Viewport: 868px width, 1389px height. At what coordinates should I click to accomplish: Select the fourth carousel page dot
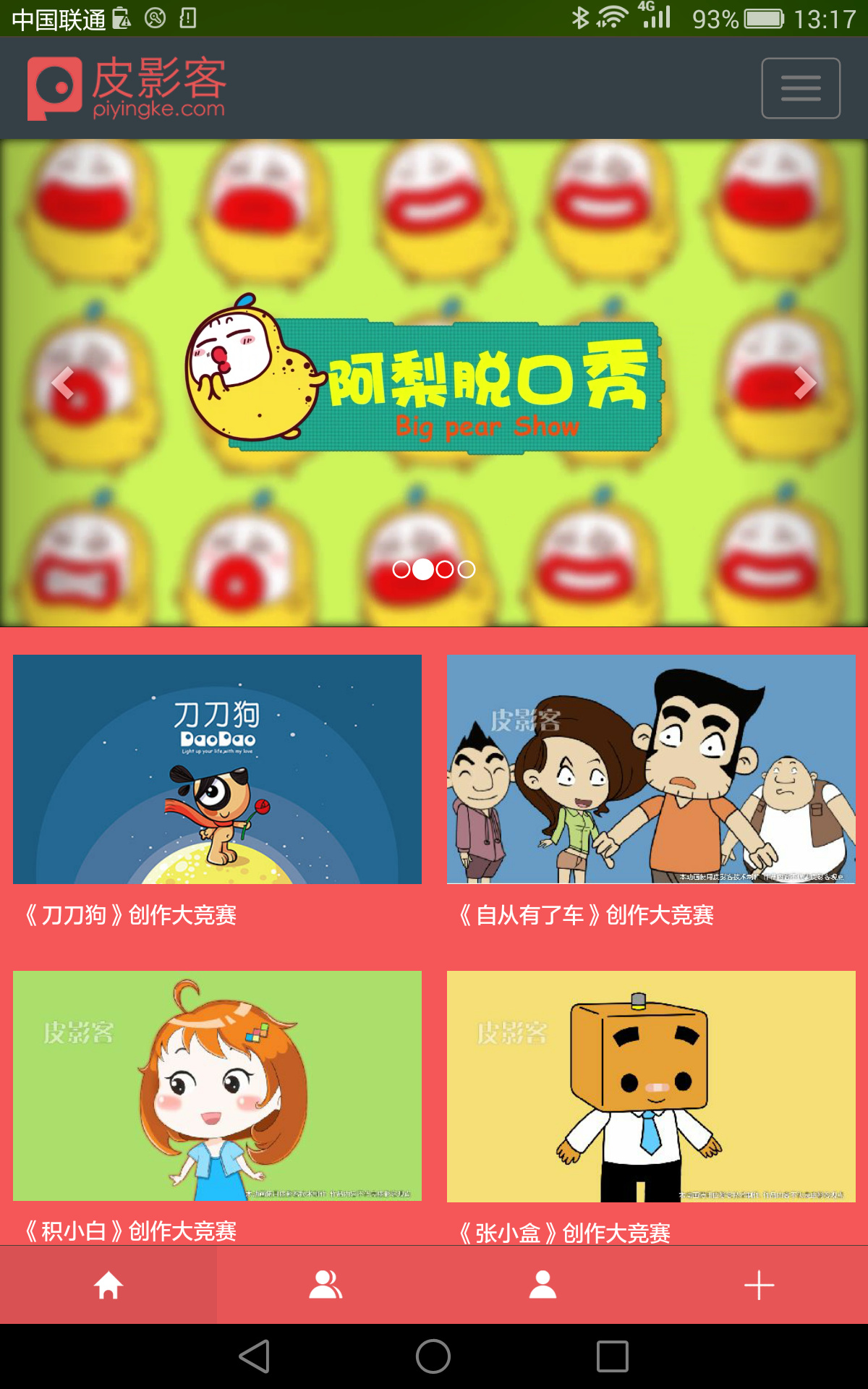(467, 570)
